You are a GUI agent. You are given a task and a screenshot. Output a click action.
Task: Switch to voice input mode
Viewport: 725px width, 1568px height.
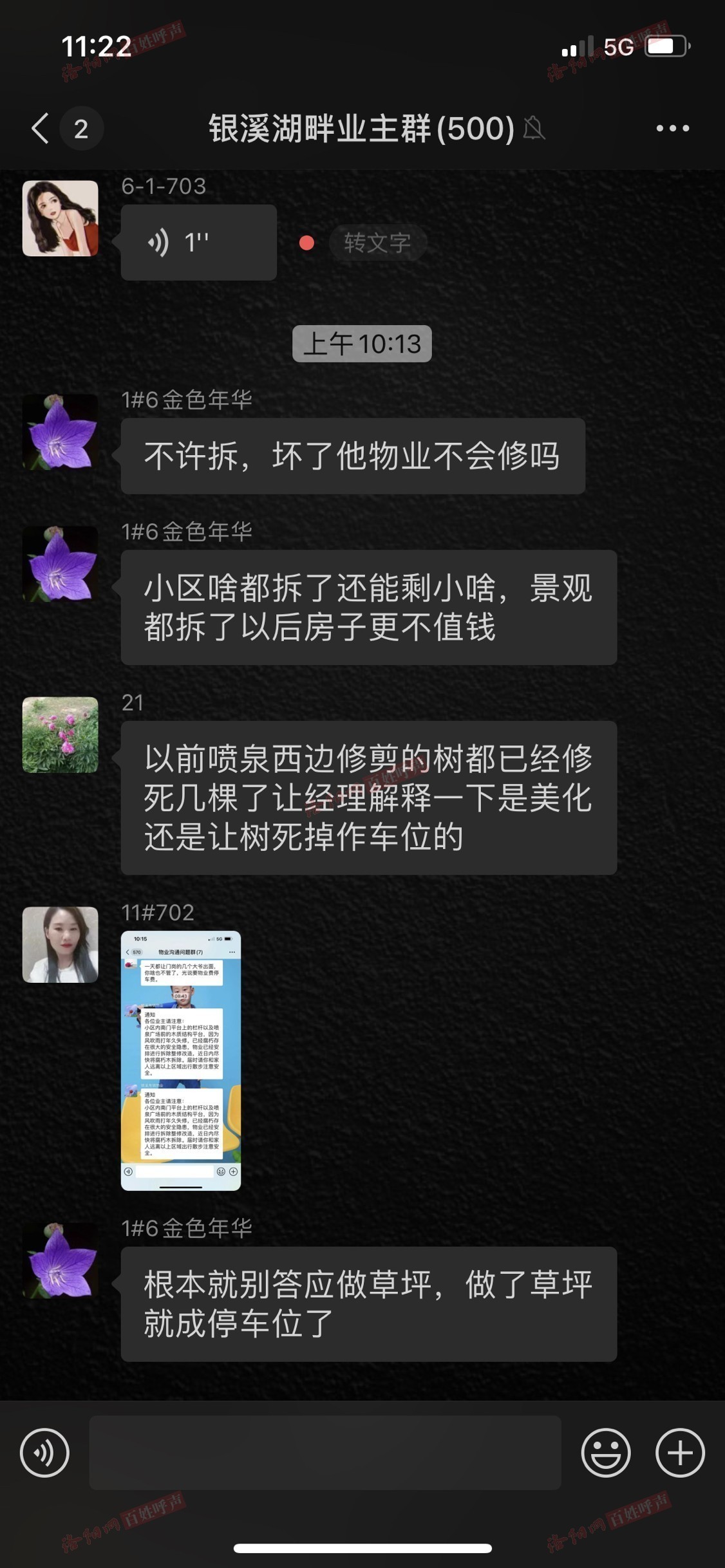(44, 1453)
